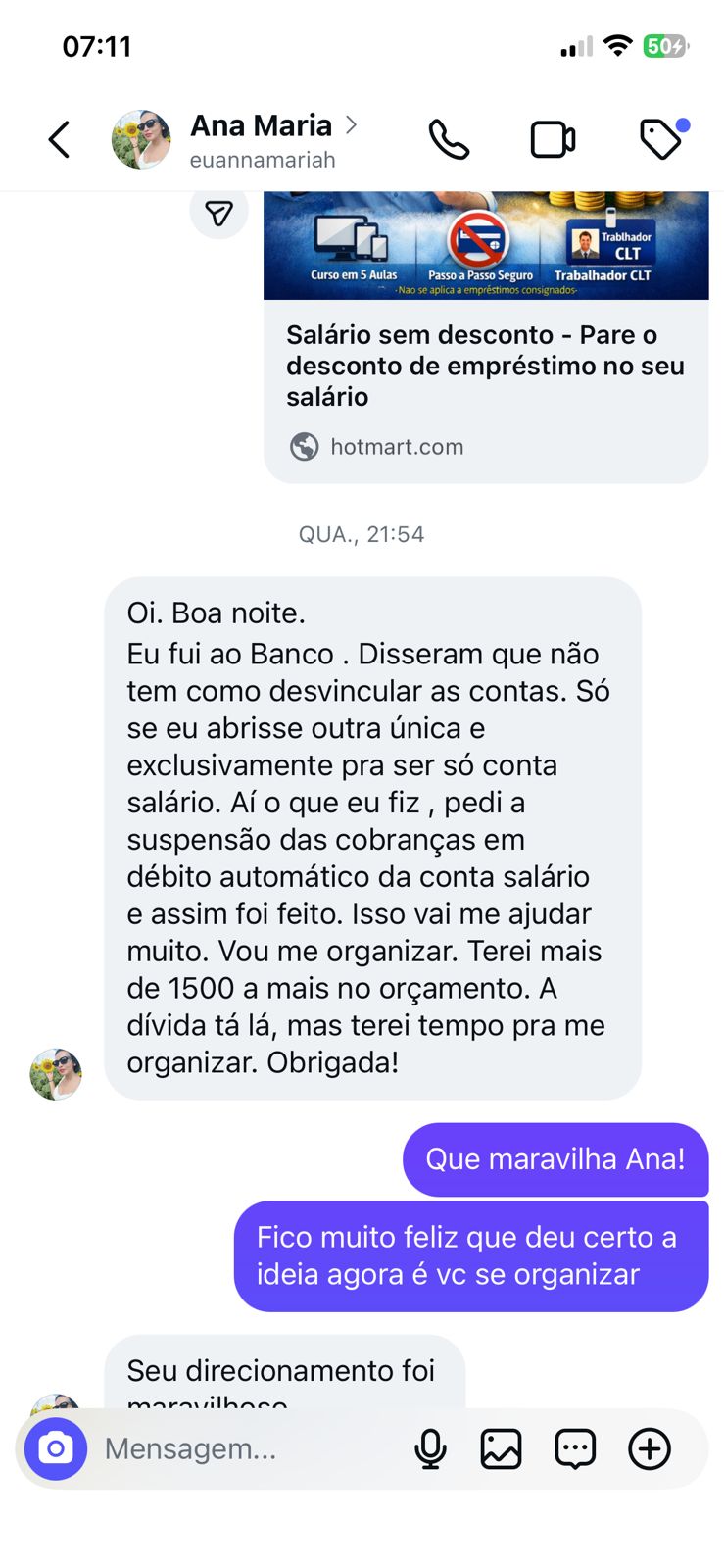Forward the shared link using the share icon
This screenshot has height=1568, width=724.
(218, 211)
